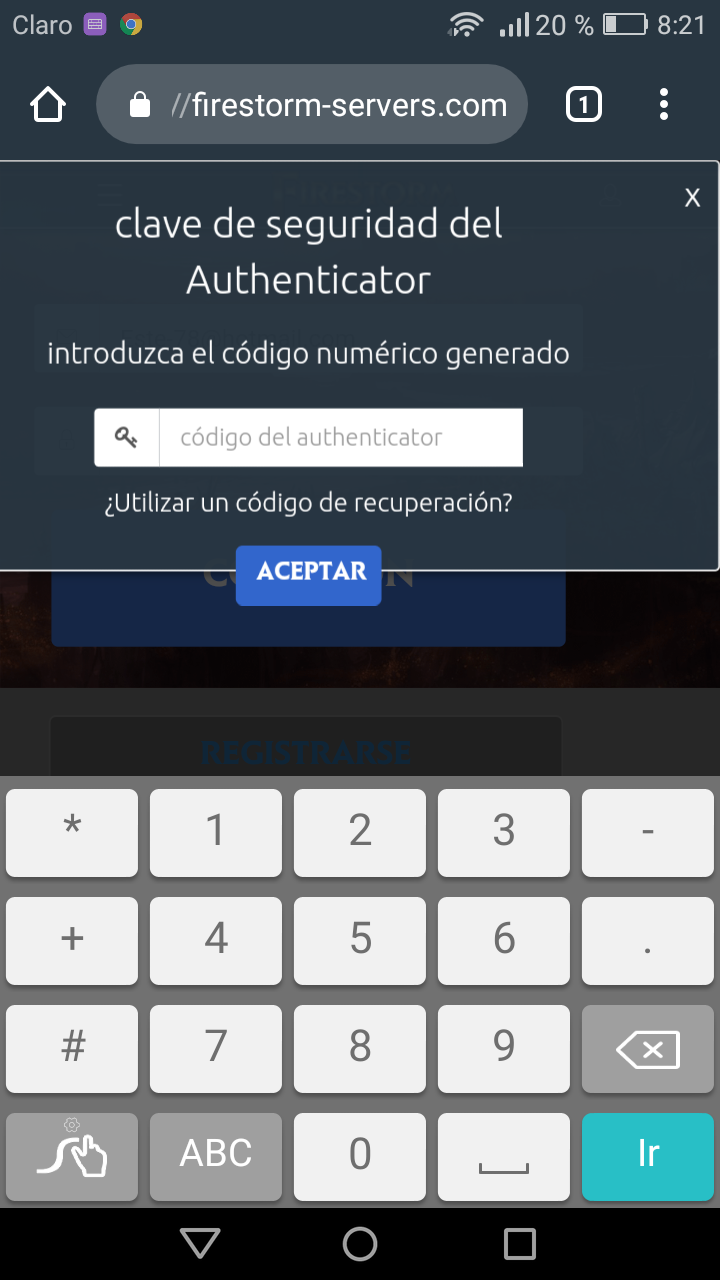The width and height of the screenshot is (720, 1280).
Task: Switch the keyboard to ABC letters
Action: [216, 1156]
